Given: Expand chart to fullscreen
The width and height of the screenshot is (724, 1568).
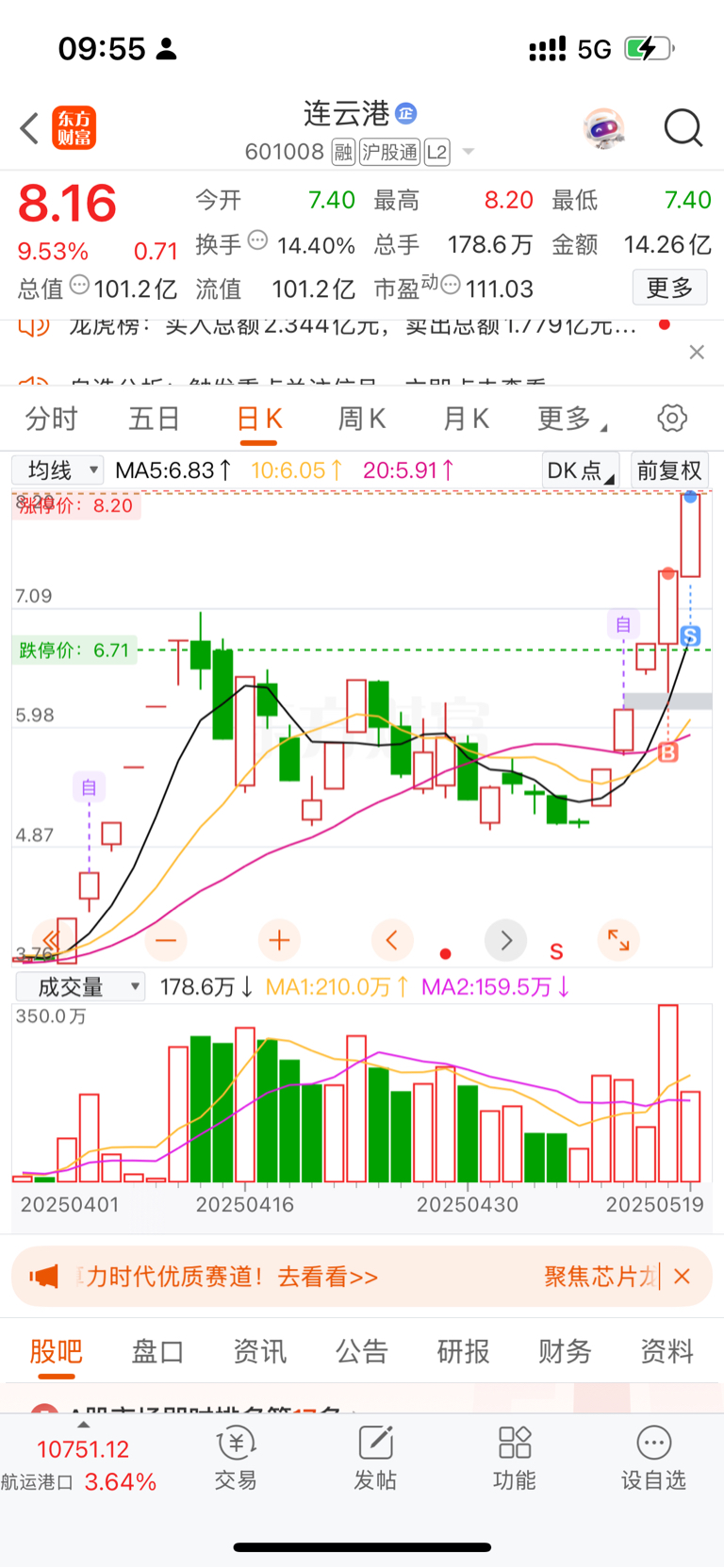Looking at the screenshot, I should [618, 940].
